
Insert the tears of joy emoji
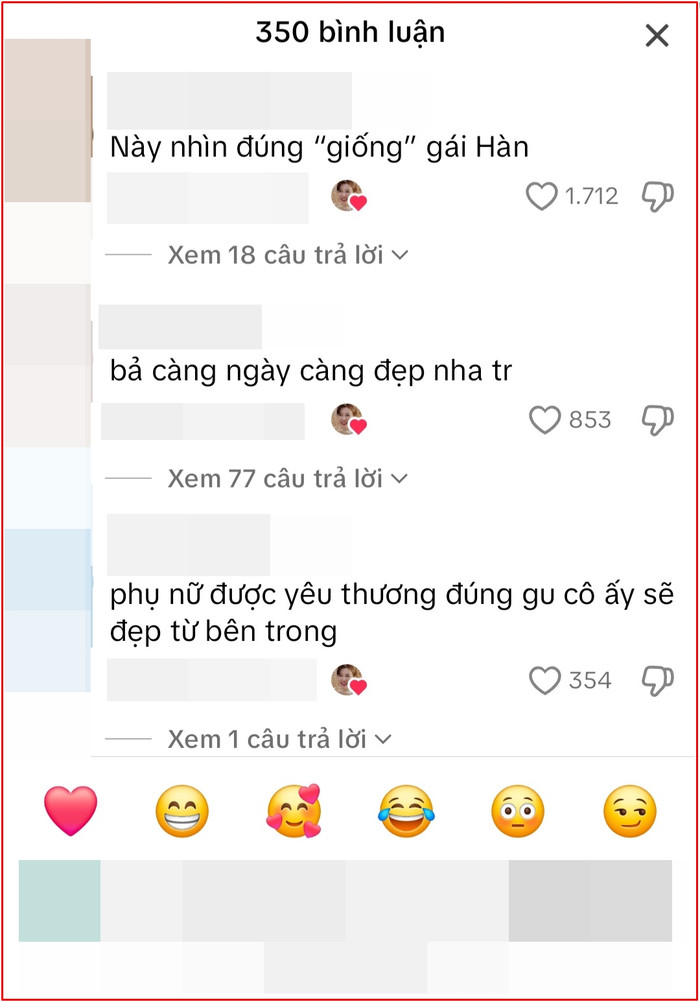406,811
